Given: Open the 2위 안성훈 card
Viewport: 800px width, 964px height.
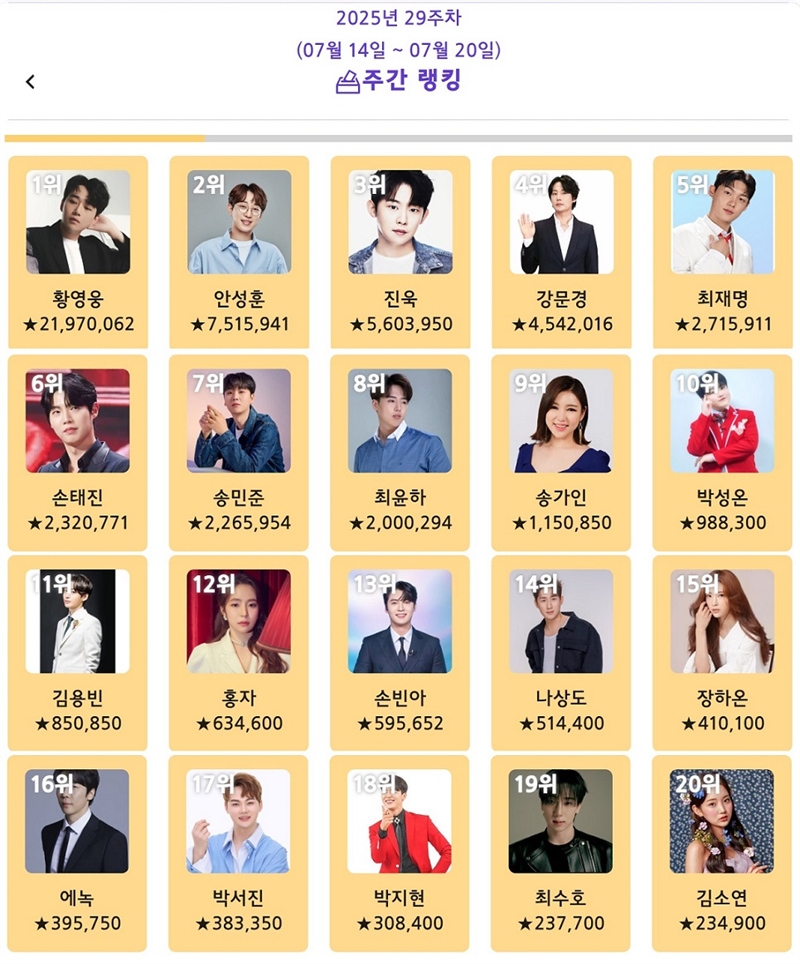Looking at the screenshot, I should pos(239,250).
